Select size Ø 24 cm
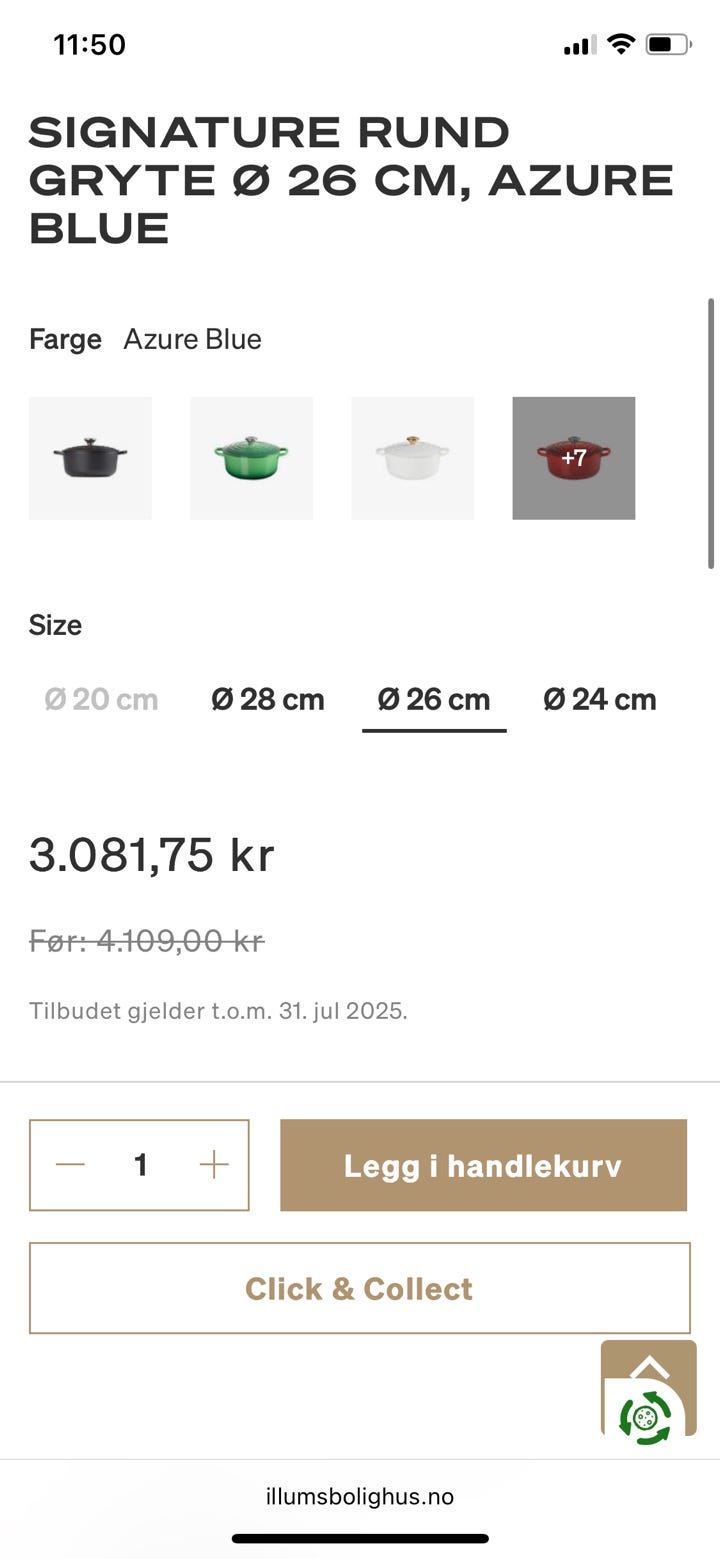 [599, 699]
